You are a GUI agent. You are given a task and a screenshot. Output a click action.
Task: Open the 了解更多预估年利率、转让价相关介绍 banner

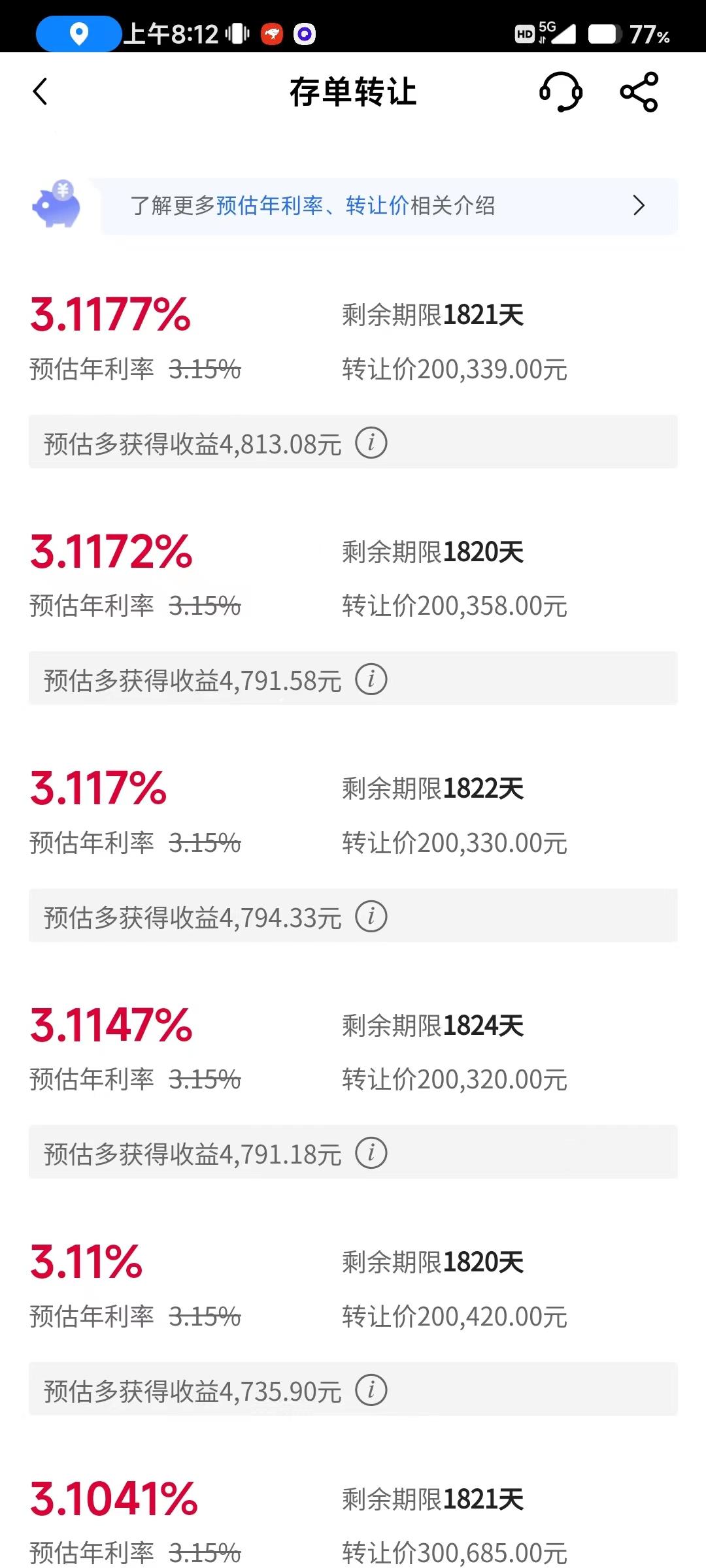click(388, 206)
